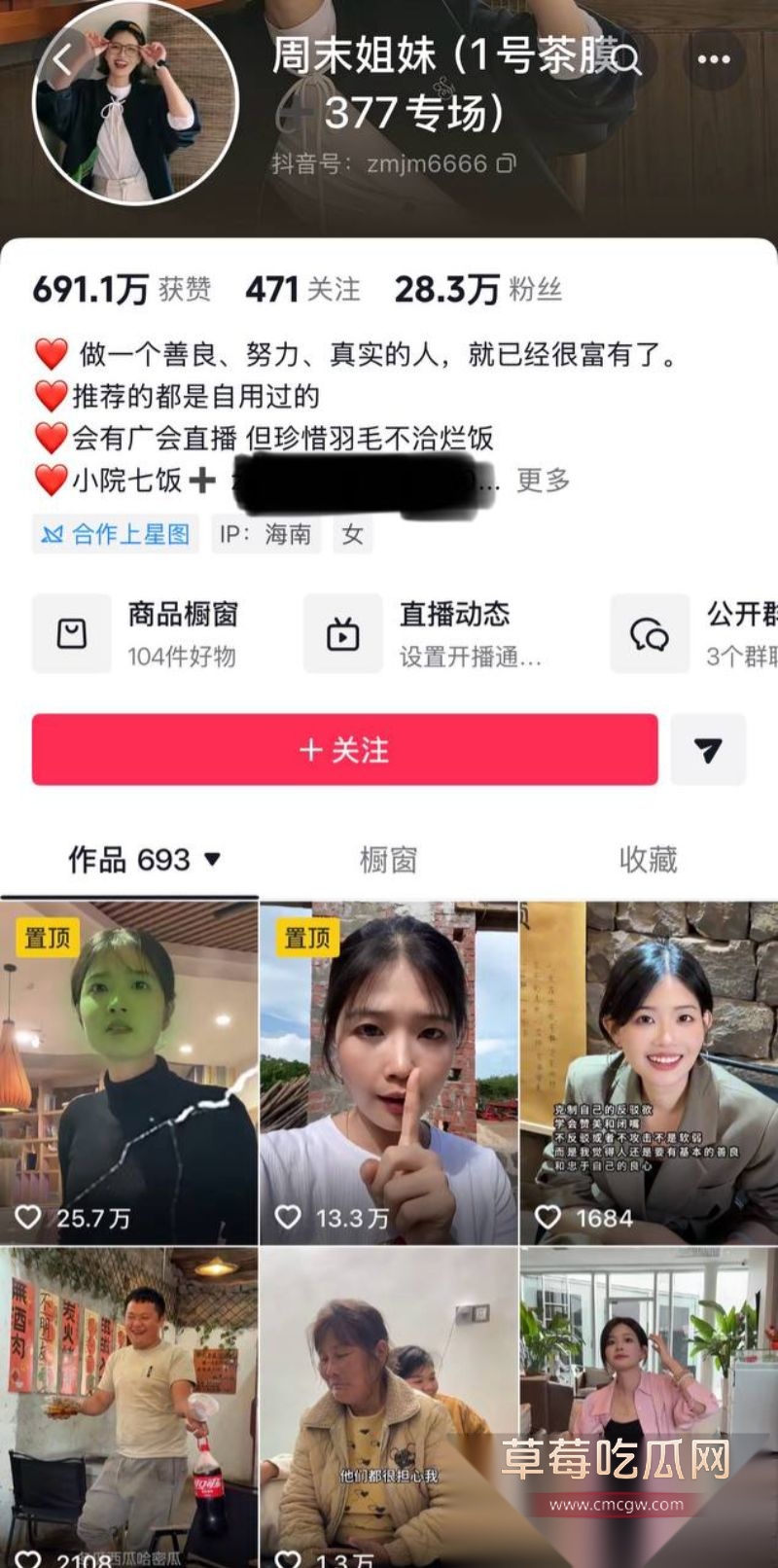Tap the back arrow to leave profile
Viewport: 778px width, 1568px height.
pyautogui.click(x=61, y=57)
